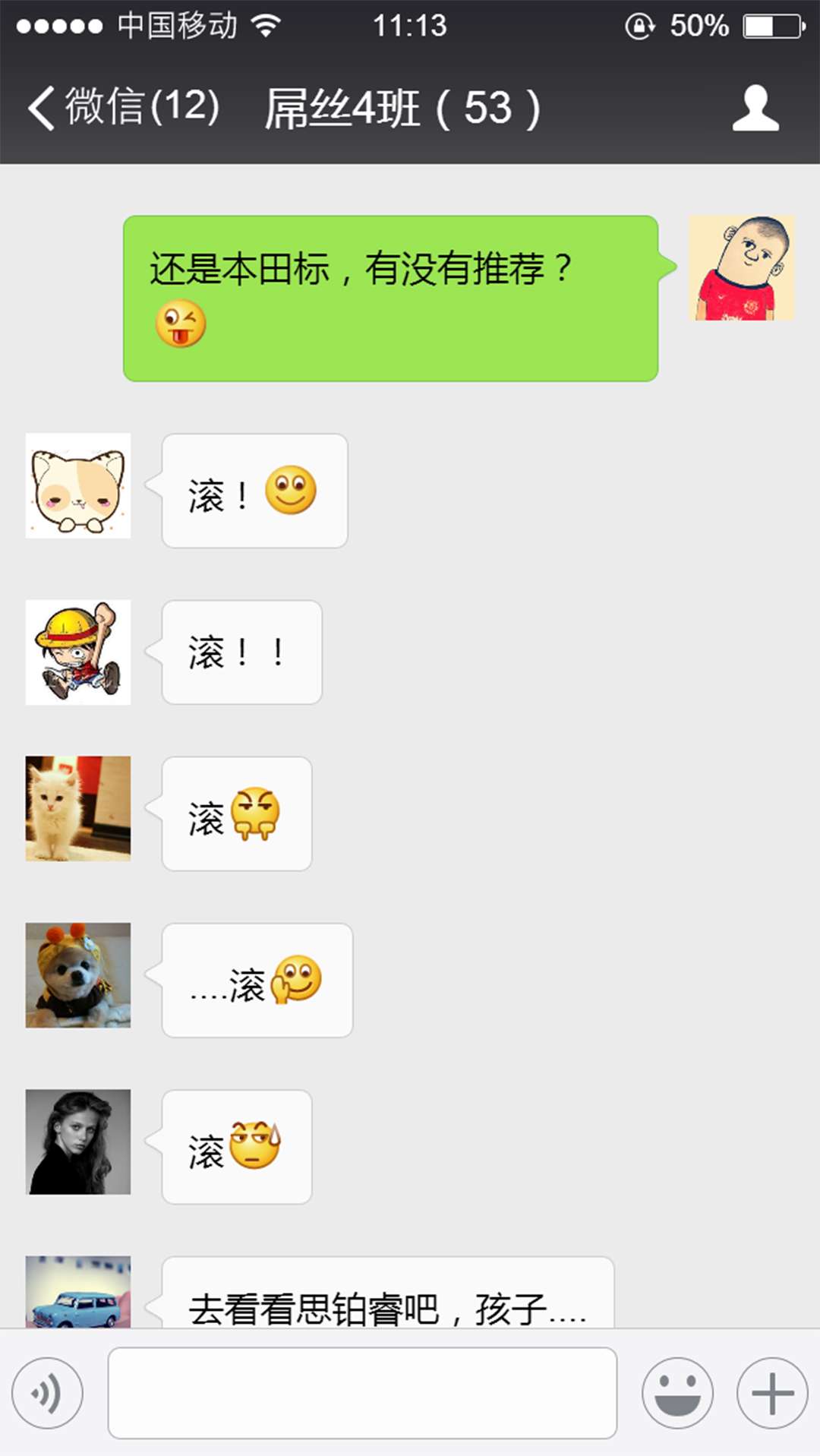Open the plus attachment menu
The image size is (820, 1456).
coord(772,1394)
